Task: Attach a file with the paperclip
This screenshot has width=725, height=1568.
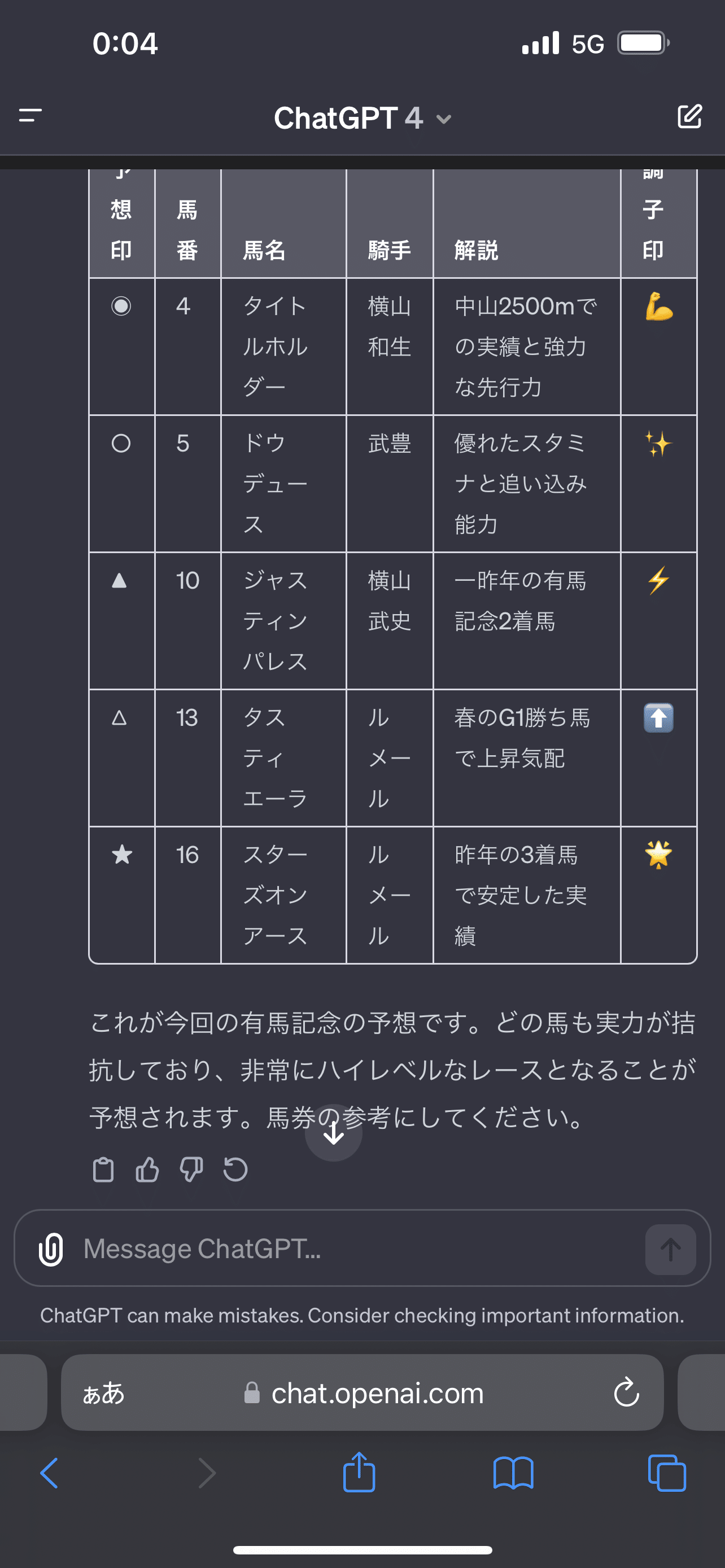Action: pyautogui.click(x=51, y=1249)
